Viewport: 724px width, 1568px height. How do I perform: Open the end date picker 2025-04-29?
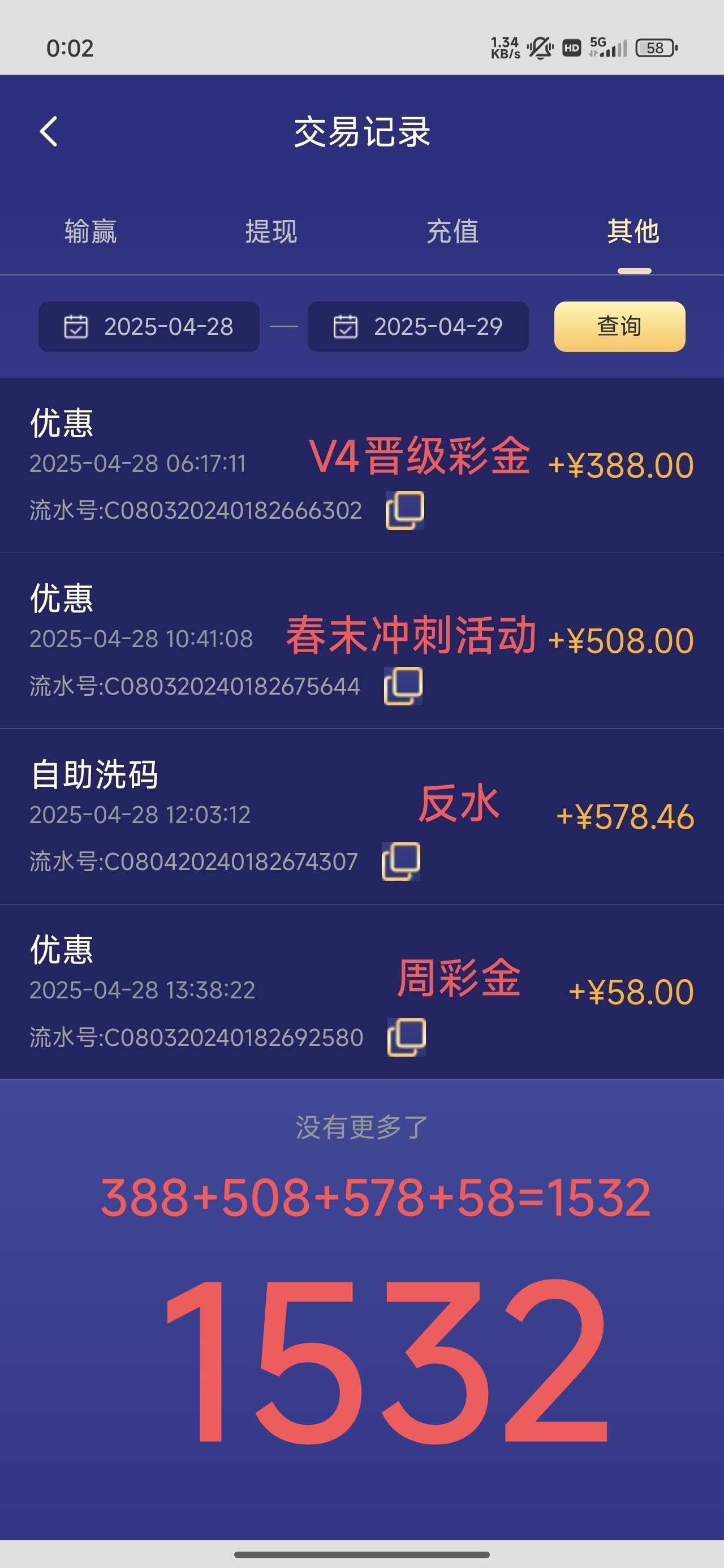point(419,327)
